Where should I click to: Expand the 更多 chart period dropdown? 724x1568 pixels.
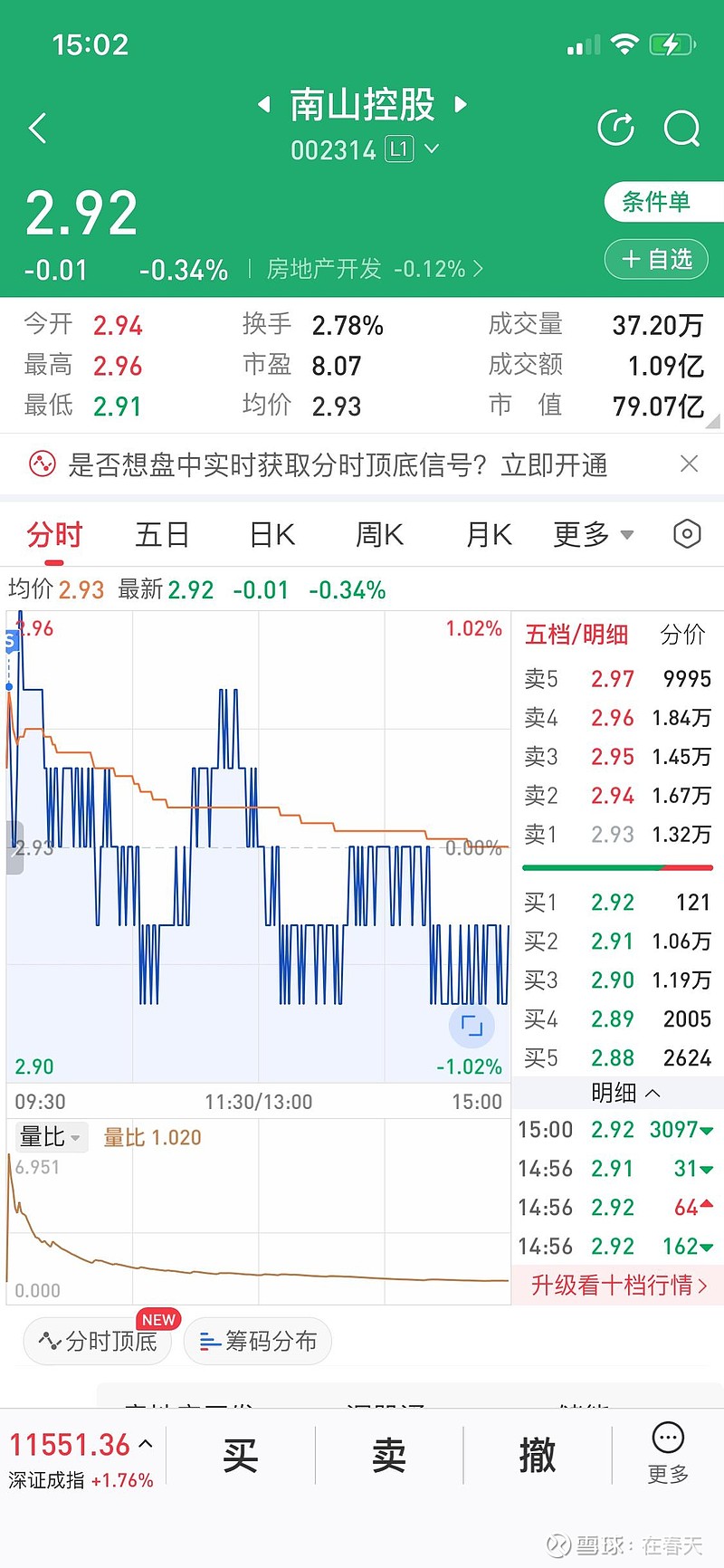(593, 535)
